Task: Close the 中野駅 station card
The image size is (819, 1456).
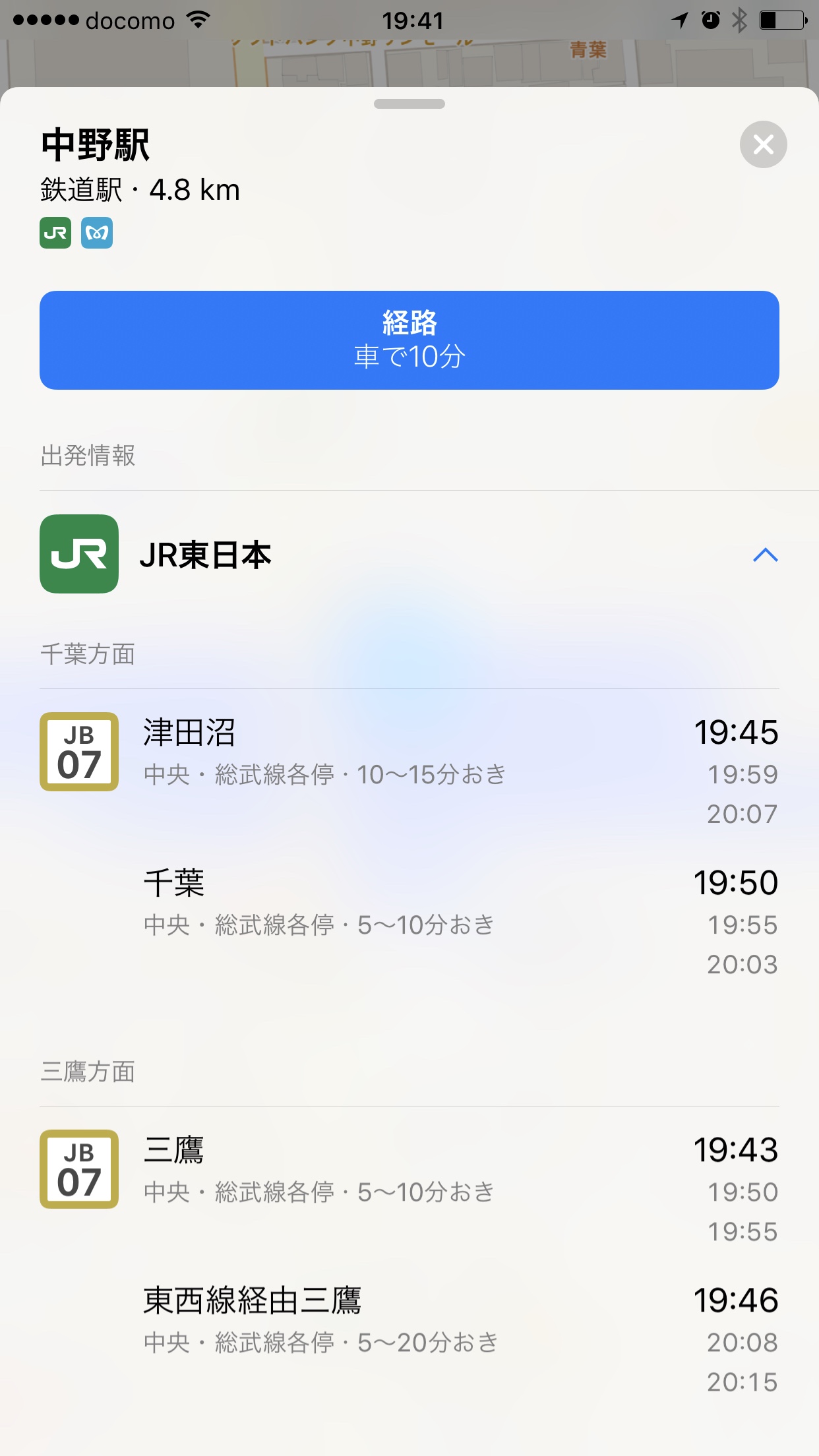Action: [763, 144]
